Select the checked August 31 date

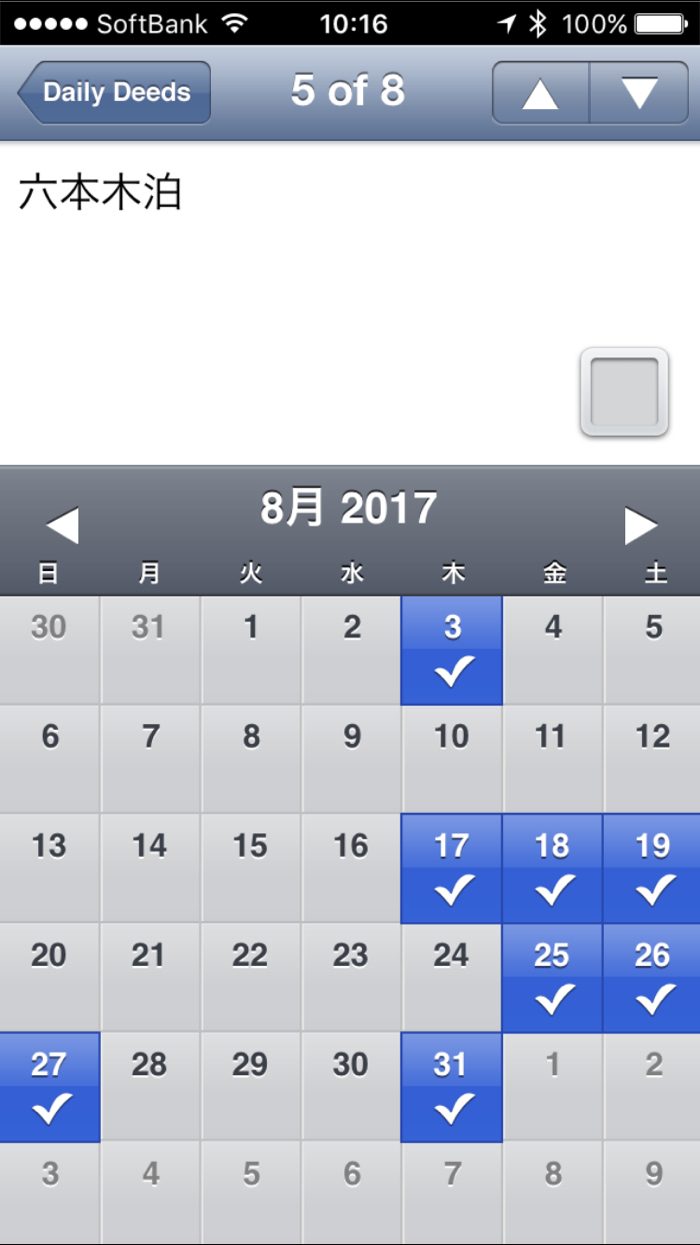tap(452, 1086)
